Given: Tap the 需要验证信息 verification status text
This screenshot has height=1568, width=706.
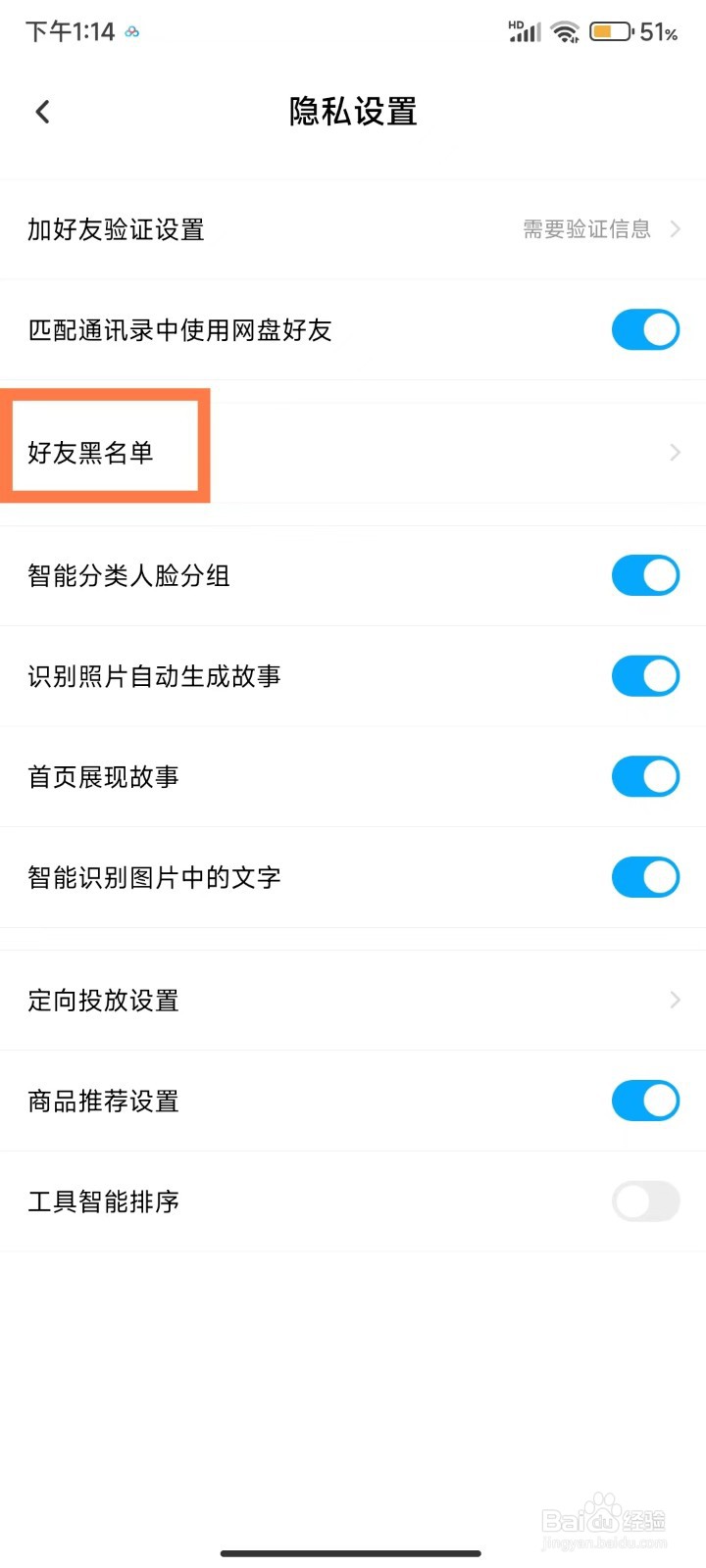Looking at the screenshot, I should (x=588, y=229).
